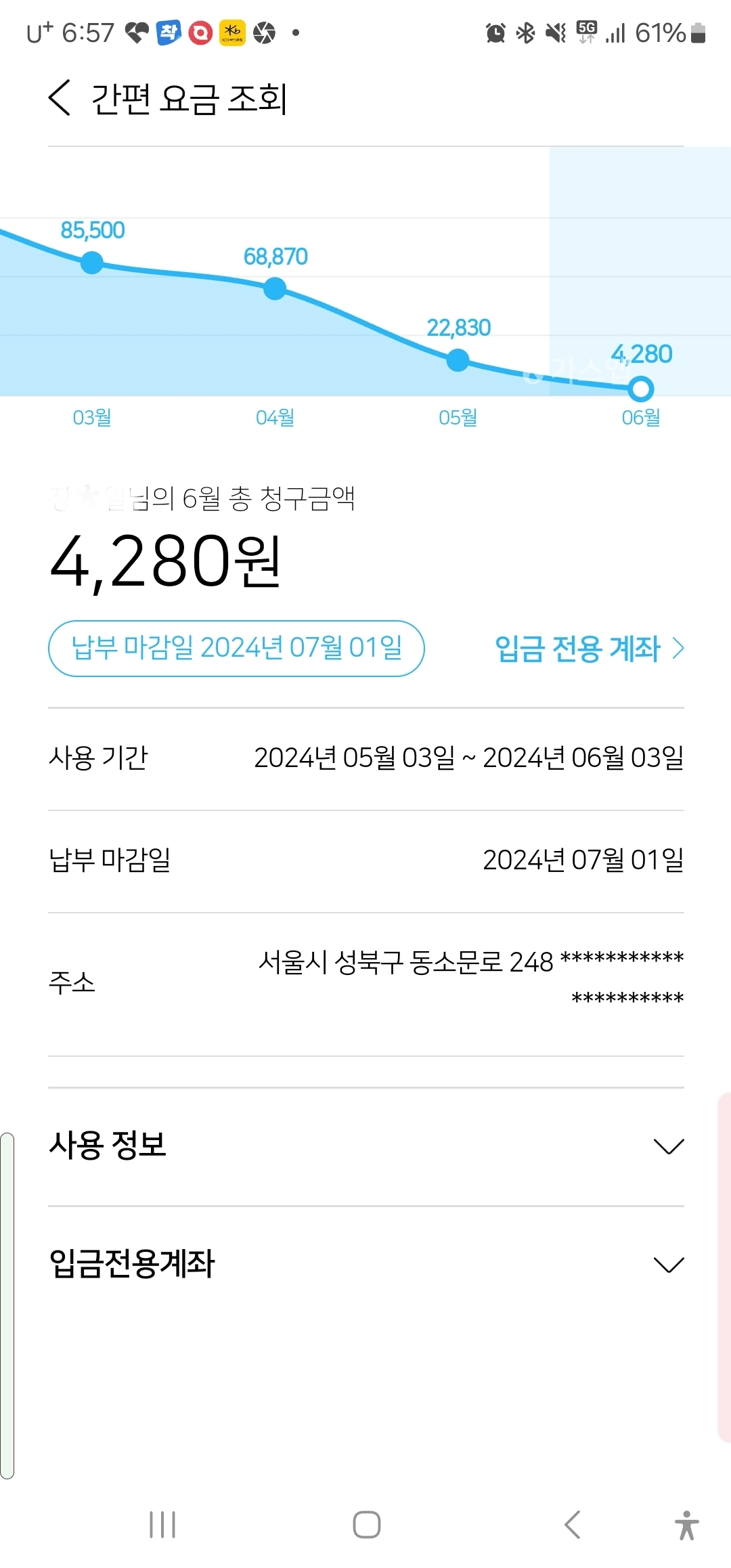Select the 03월 point on the chart
The width and height of the screenshot is (731, 1568).
tap(92, 263)
